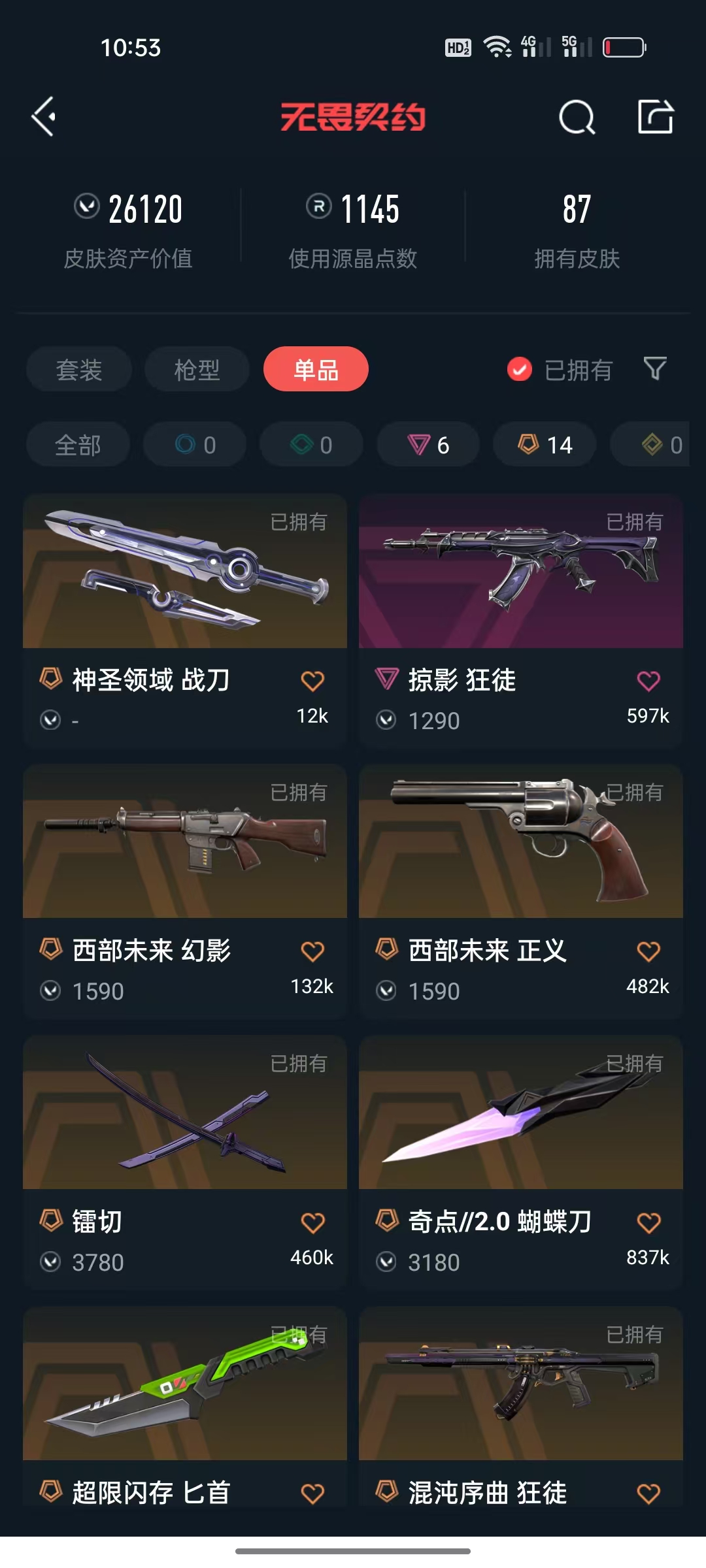Open the 神圣领域 战刀 skin card
Image resolution: width=706 pixels, height=1568 pixels.
click(185, 621)
